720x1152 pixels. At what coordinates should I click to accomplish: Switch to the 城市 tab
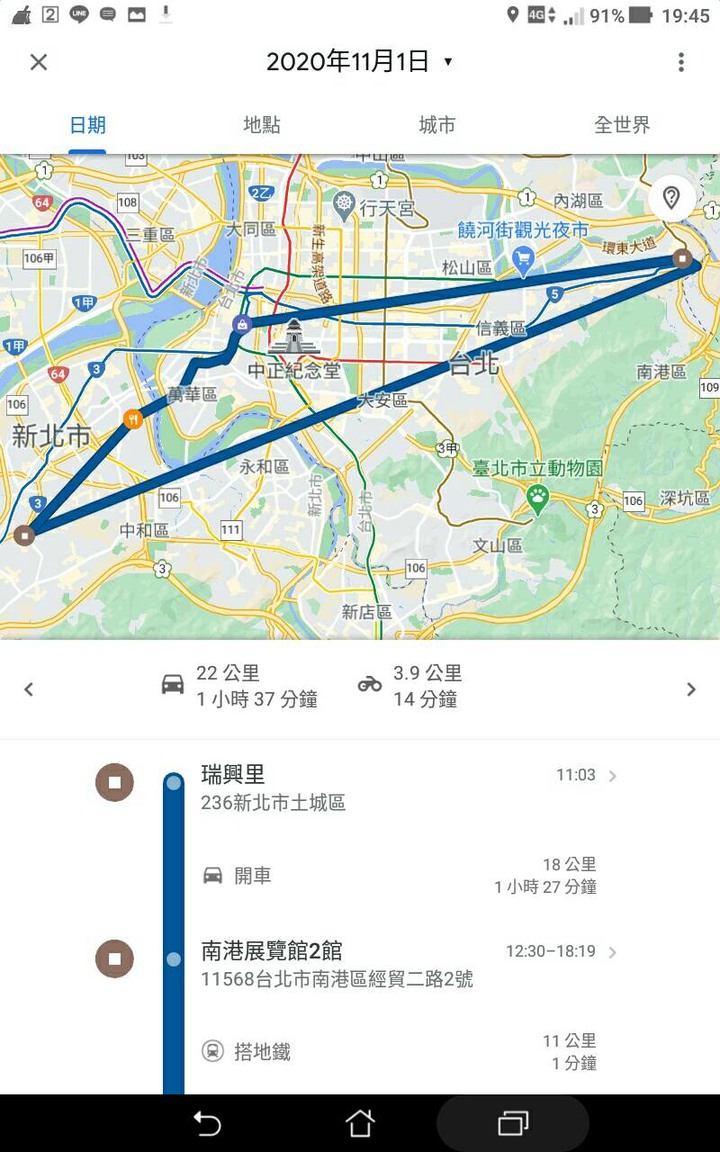437,125
